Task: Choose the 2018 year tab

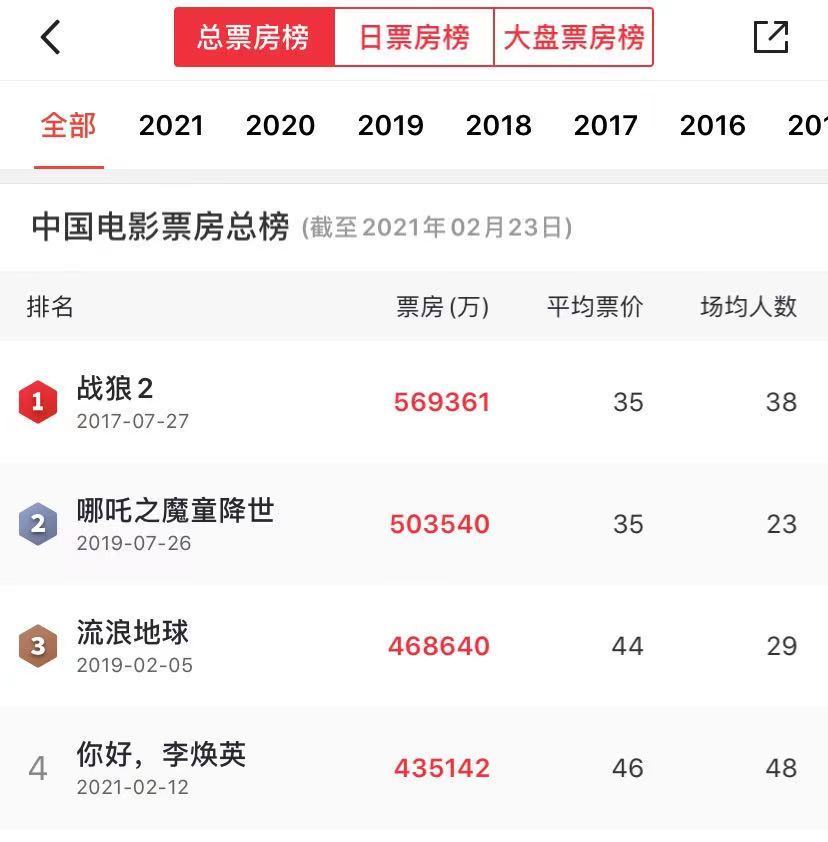Action: (498, 126)
